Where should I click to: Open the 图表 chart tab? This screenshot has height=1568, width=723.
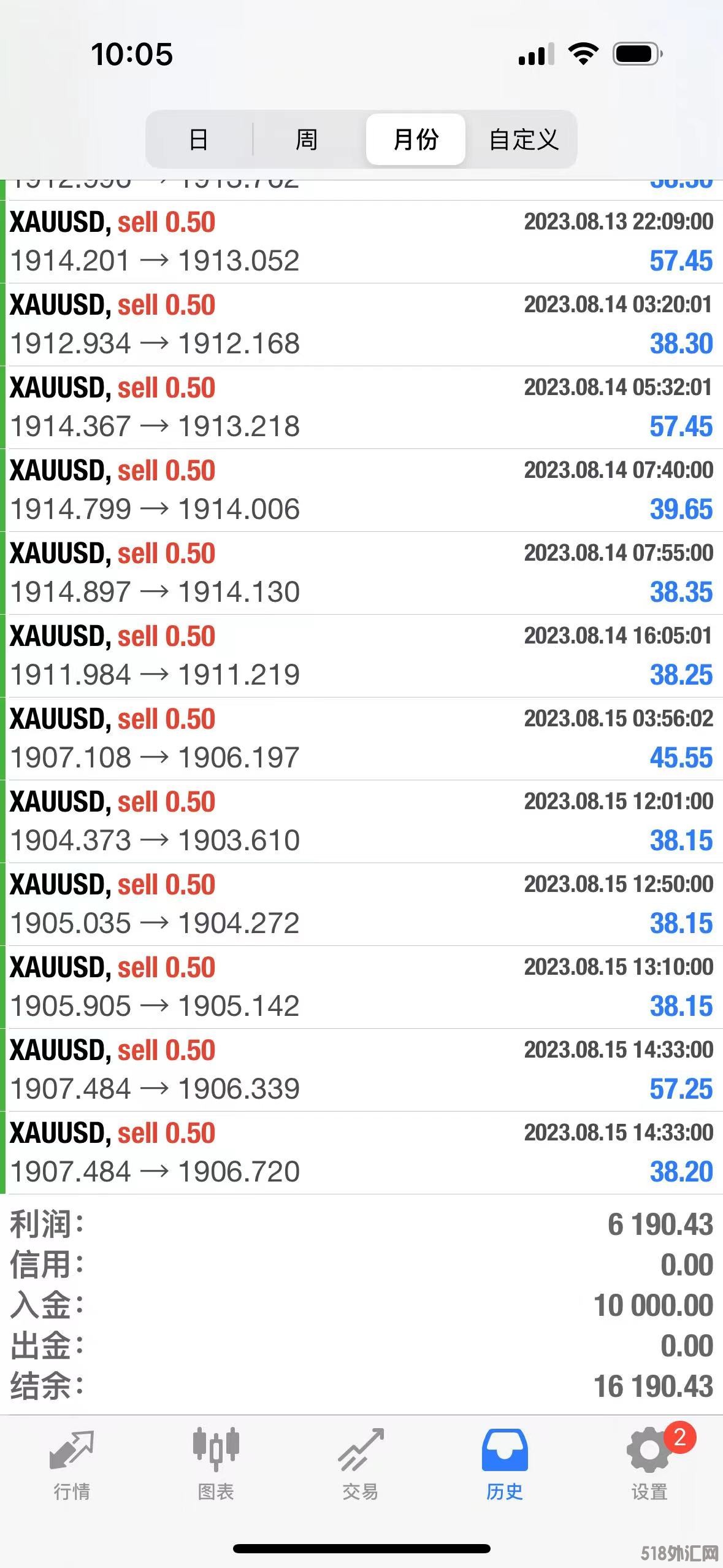pyautogui.click(x=216, y=1464)
